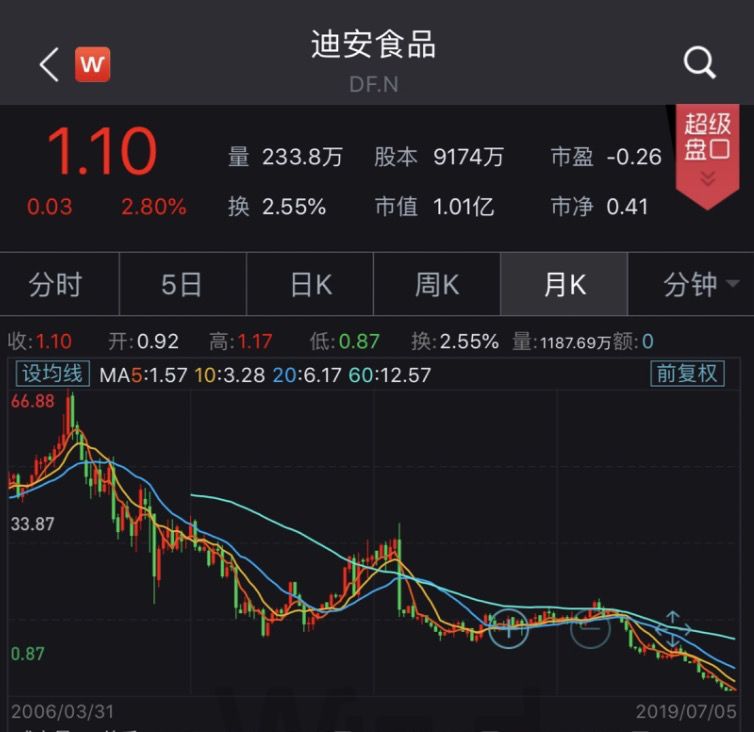
Task: Select the 日K chart tab
Action: pos(310,285)
